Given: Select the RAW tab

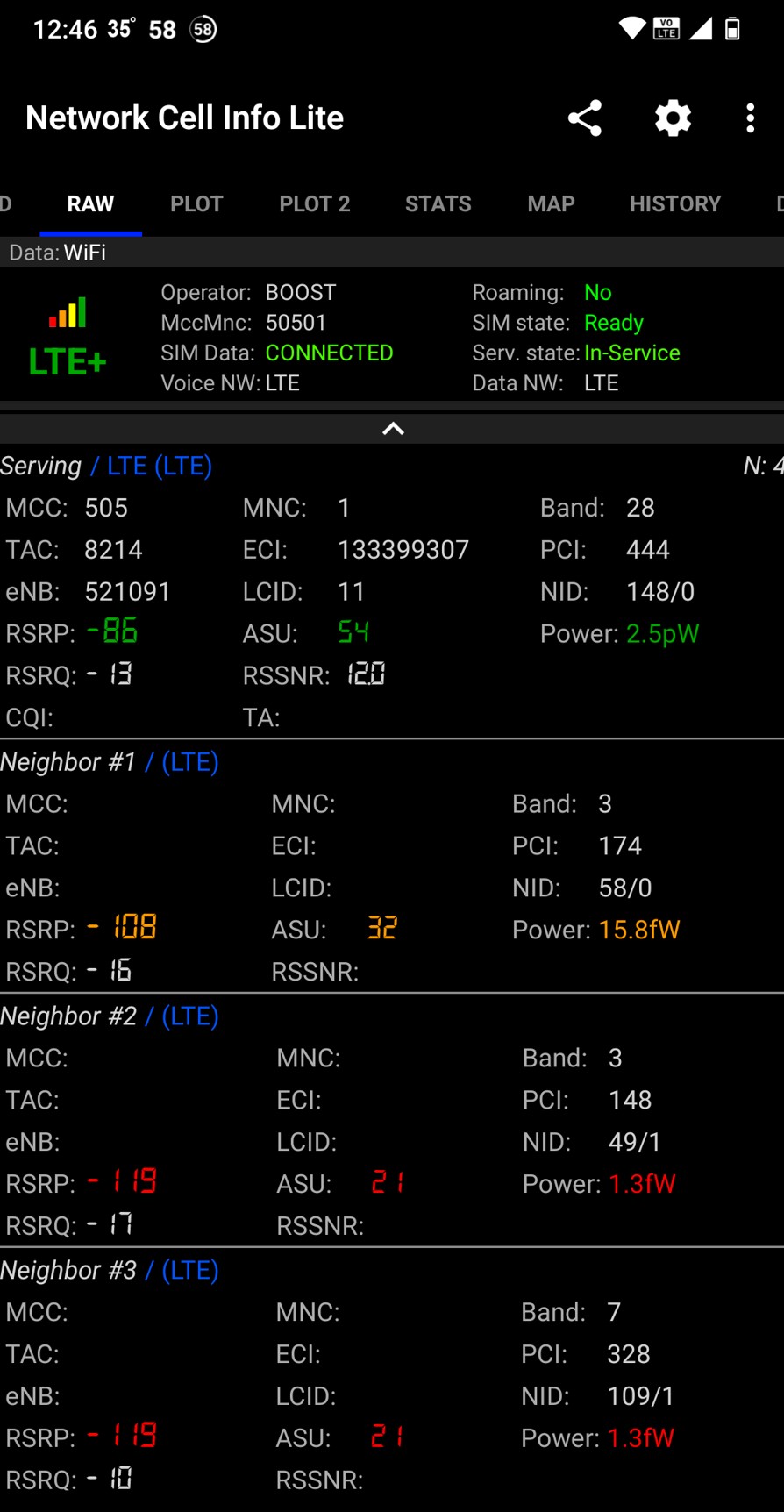Looking at the screenshot, I should click(x=90, y=204).
